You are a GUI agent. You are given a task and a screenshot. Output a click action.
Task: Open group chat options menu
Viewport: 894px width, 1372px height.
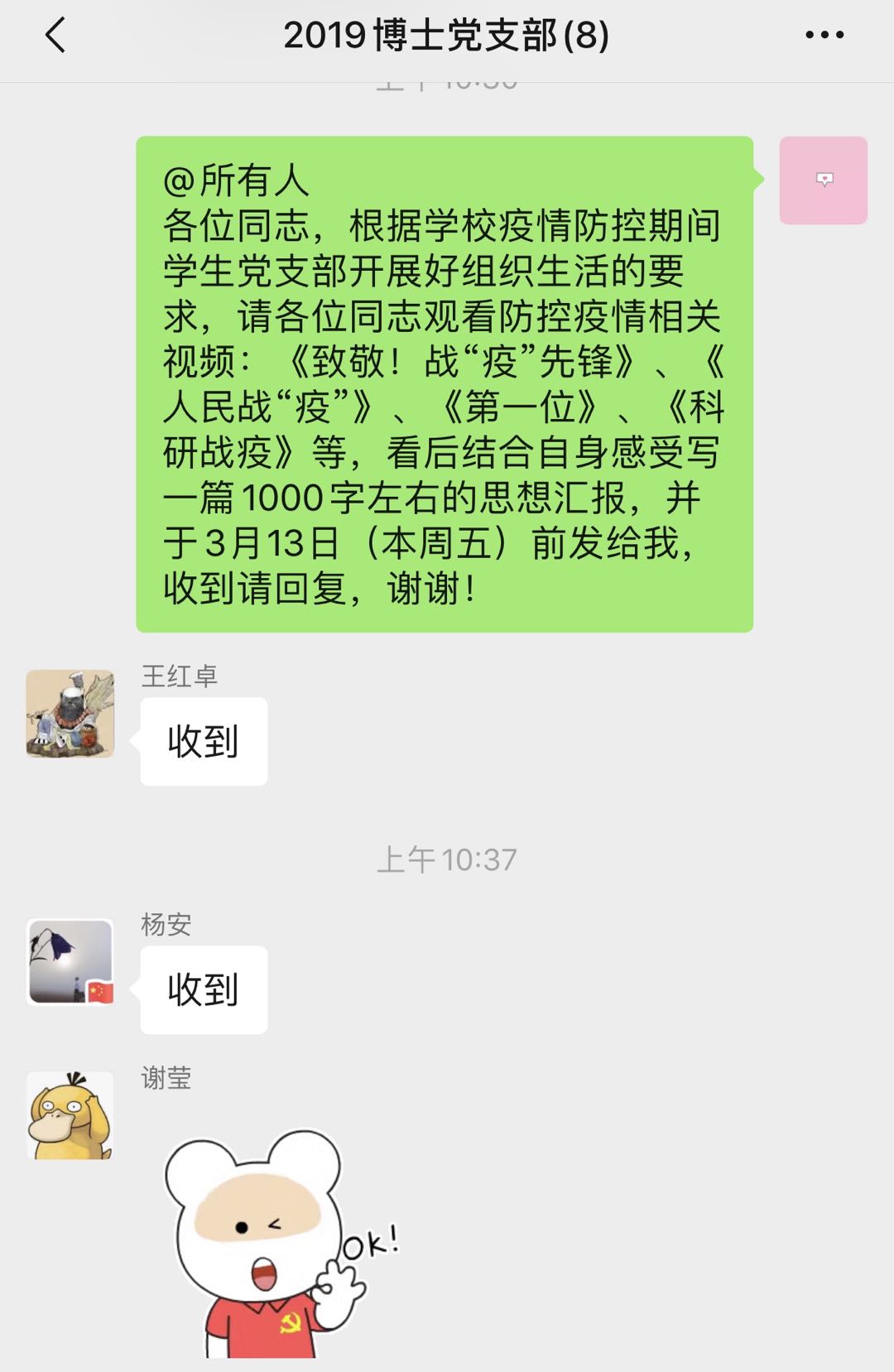click(824, 36)
